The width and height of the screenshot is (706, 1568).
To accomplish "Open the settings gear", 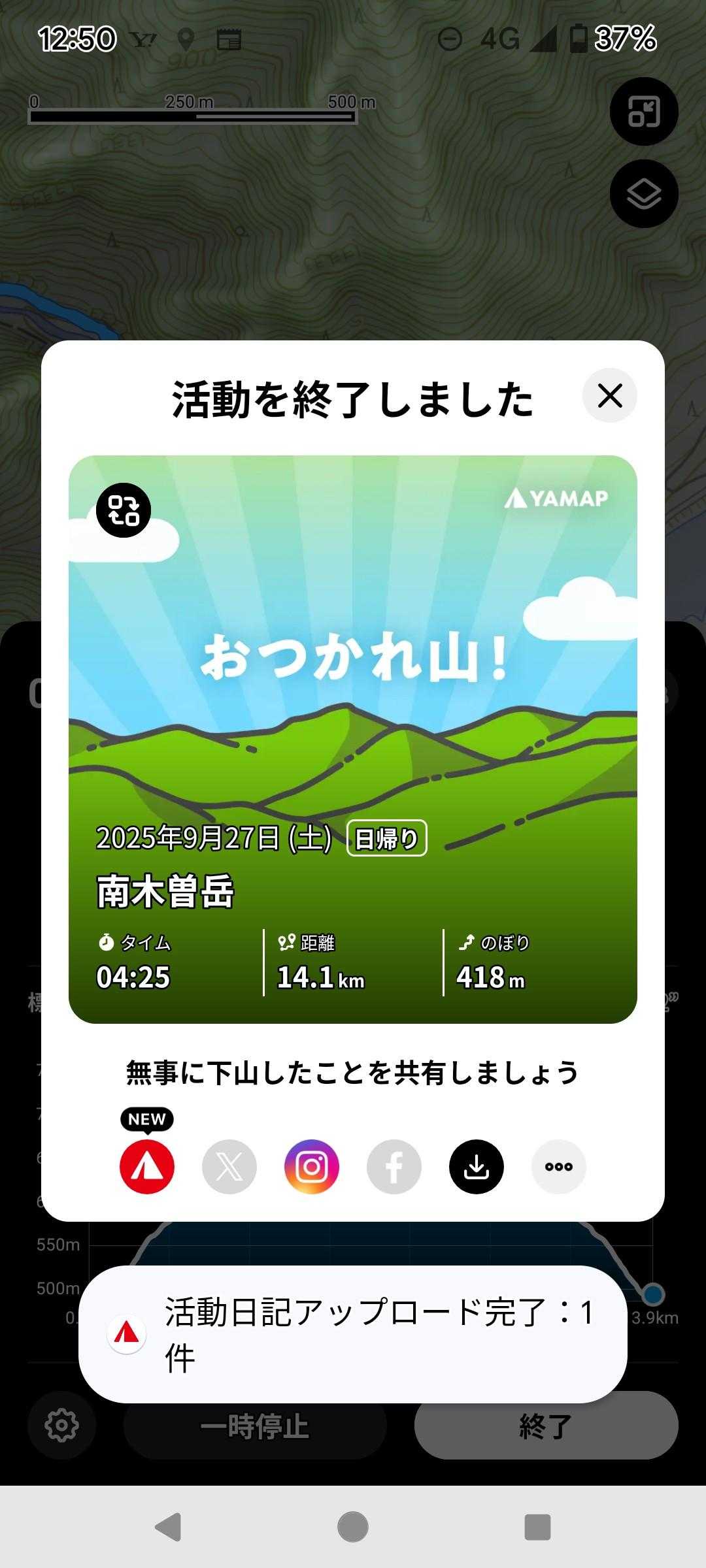I will coord(62,1425).
